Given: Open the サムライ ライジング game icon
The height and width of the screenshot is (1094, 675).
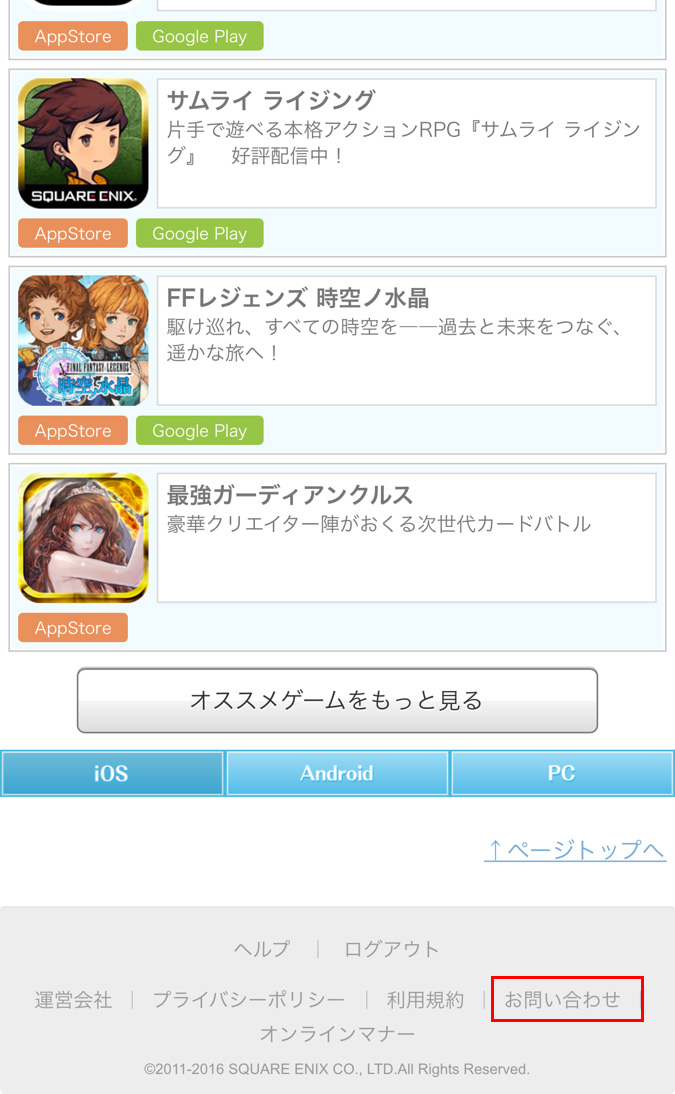Looking at the screenshot, I should coord(83,143).
